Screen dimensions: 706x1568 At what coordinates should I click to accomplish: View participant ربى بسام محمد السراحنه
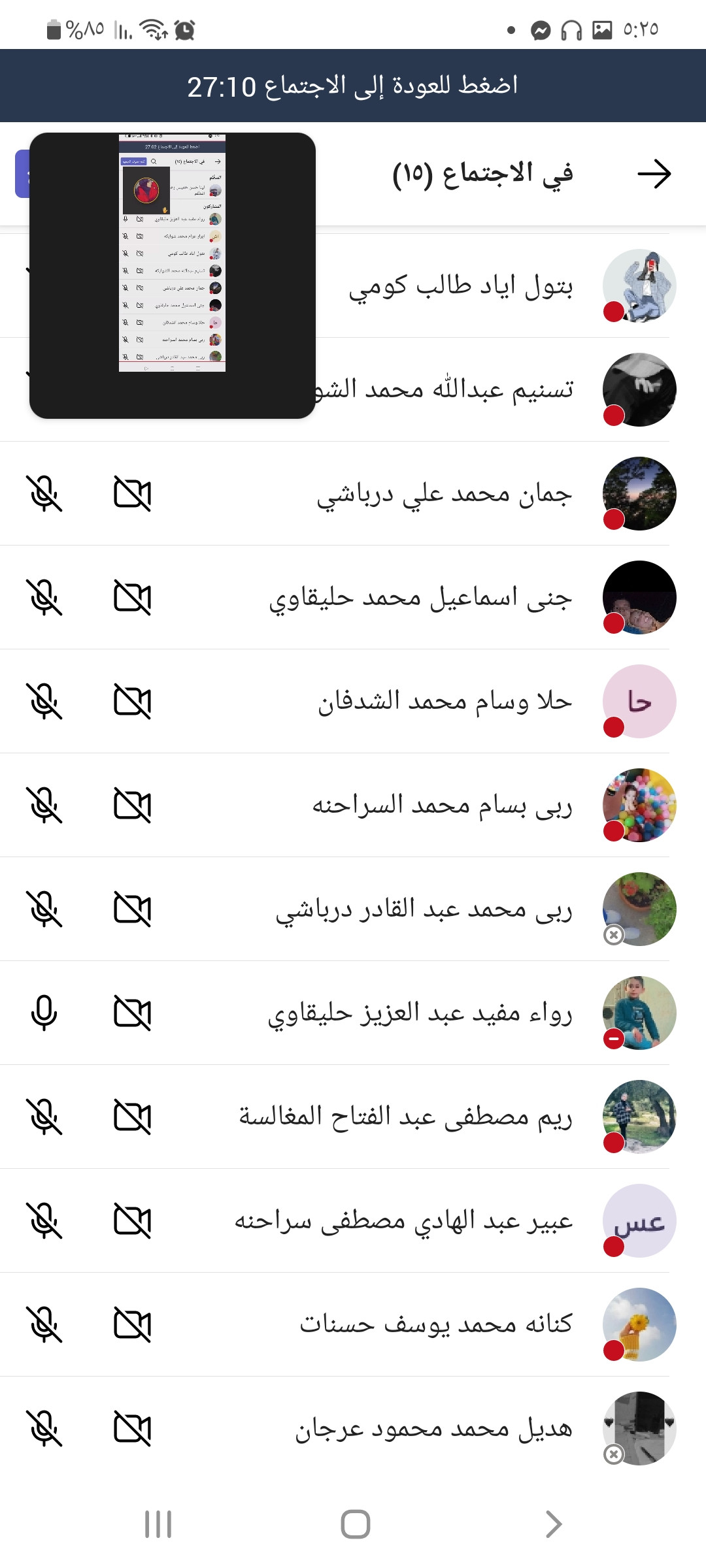click(x=442, y=806)
